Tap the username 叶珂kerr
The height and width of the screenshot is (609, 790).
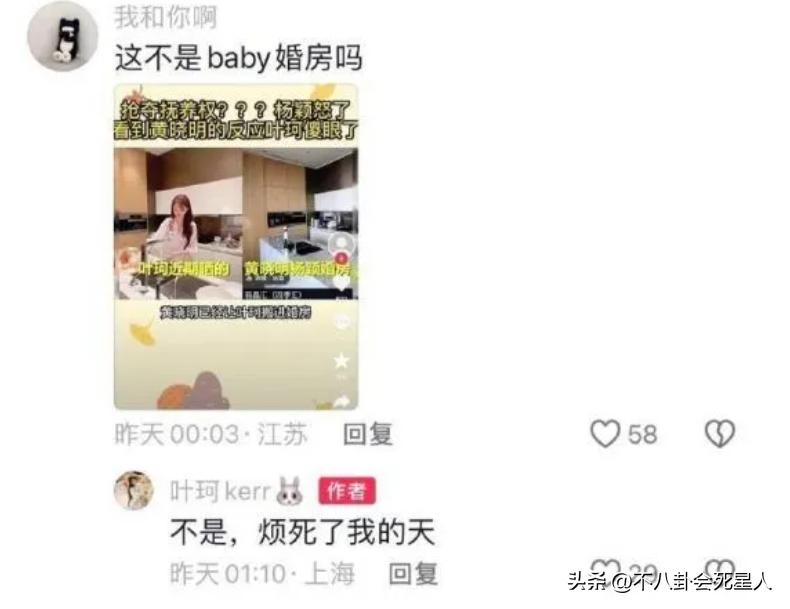pyautogui.click(x=218, y=490)
